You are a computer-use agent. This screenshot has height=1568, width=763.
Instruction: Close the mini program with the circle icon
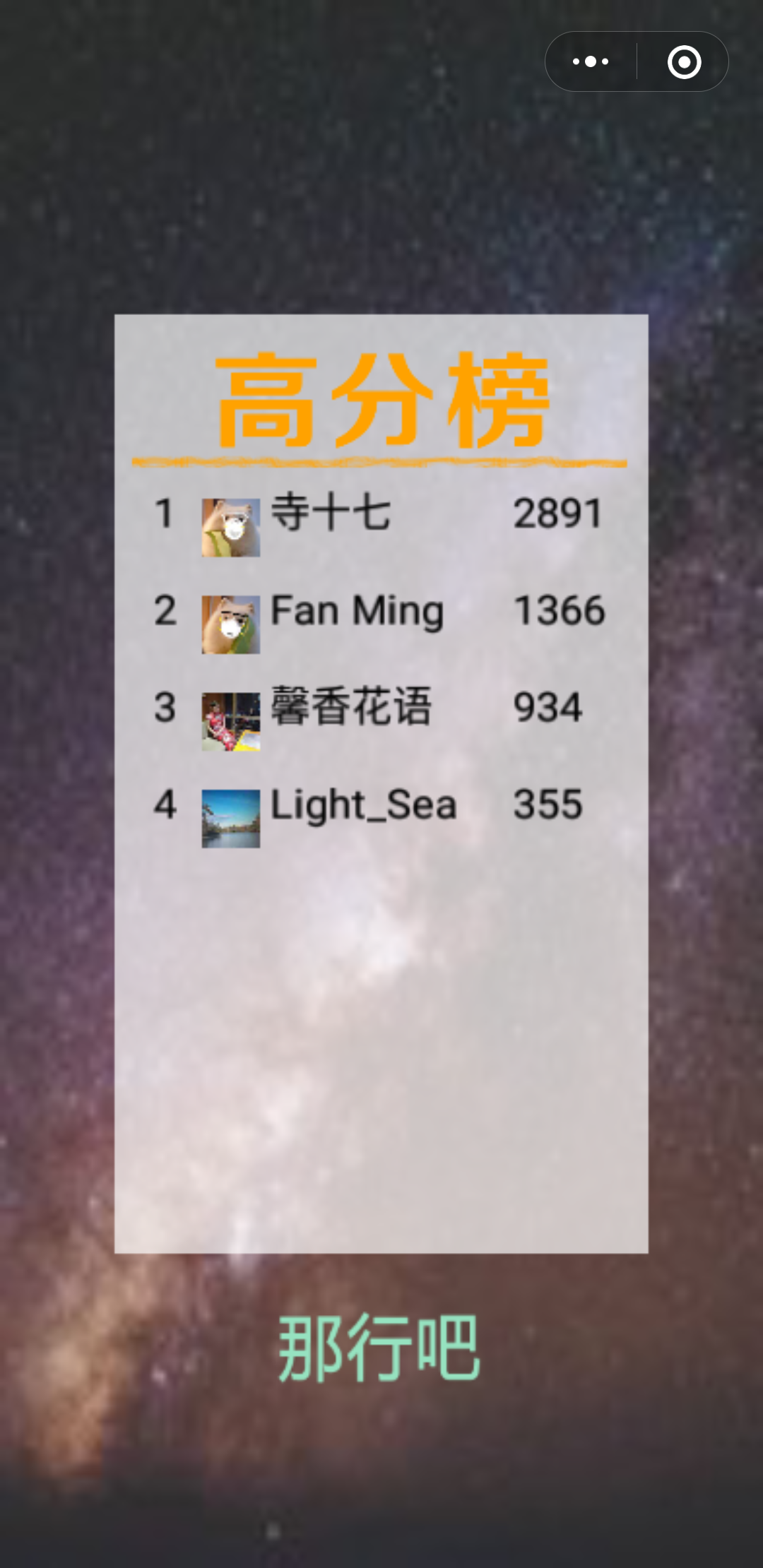684,62
